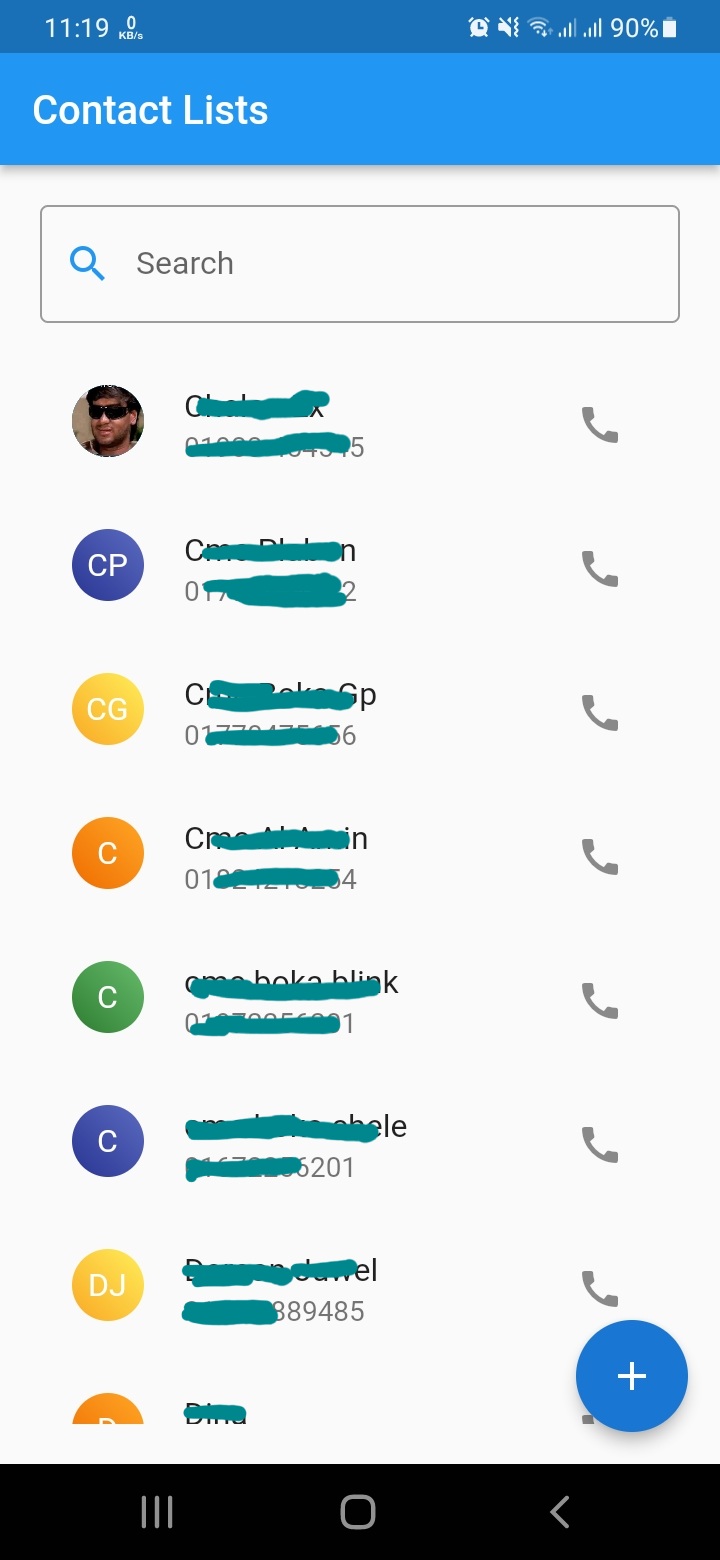Open the CP contact avatar
720x1560 pixels.
tap(107, 565)
